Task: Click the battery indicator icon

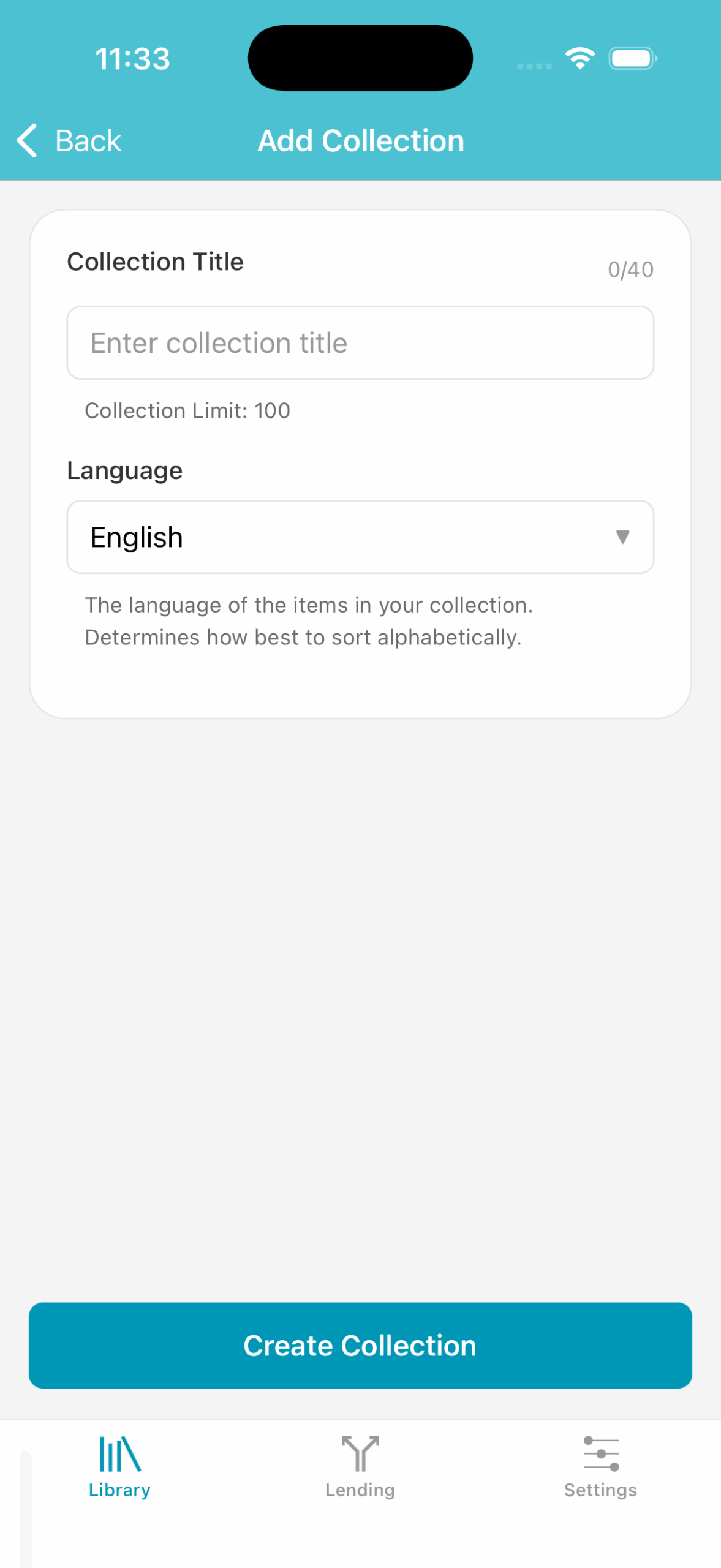Action: click(632, 57)
